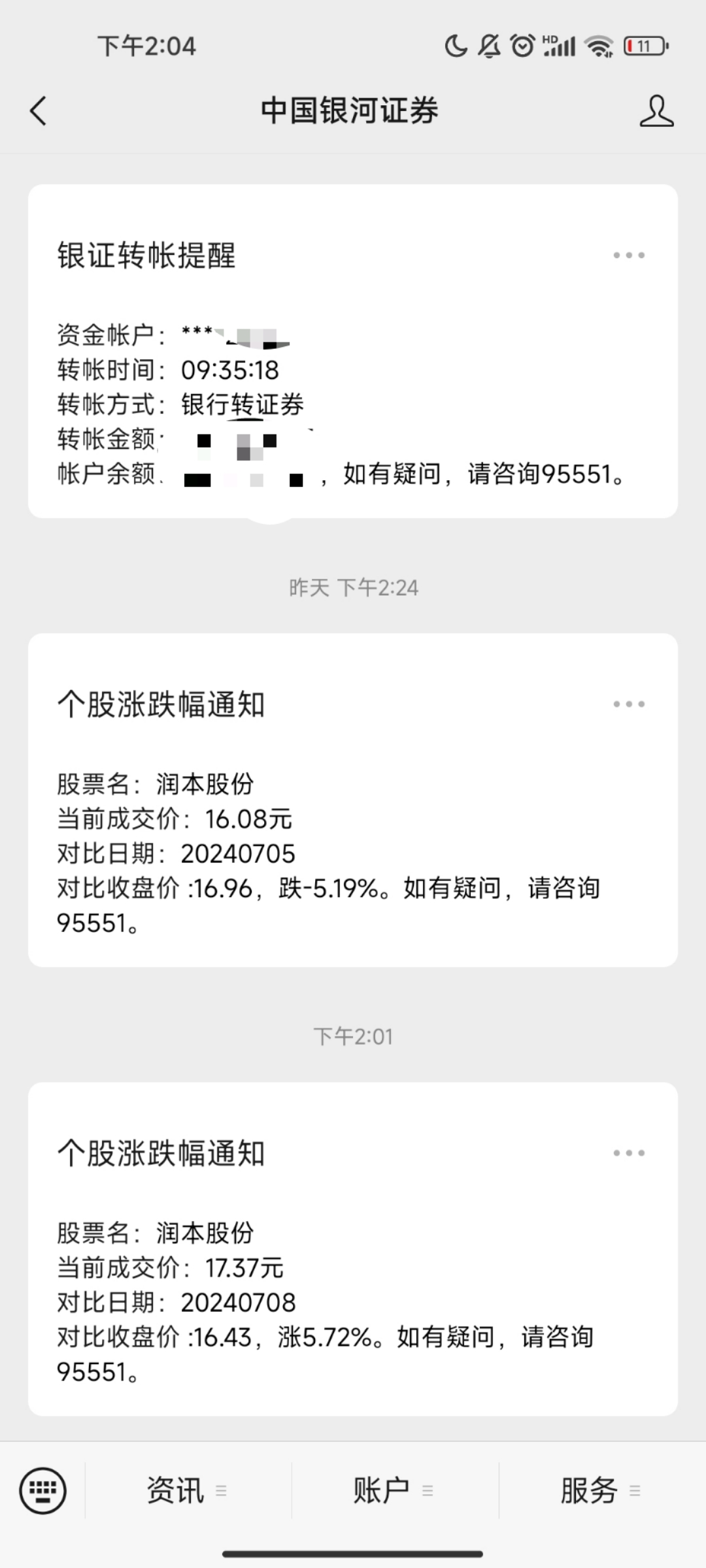Screen dimensions: 706x1568
Task: Switch to keyboard input mode
Action: (x=43, y=1490)
